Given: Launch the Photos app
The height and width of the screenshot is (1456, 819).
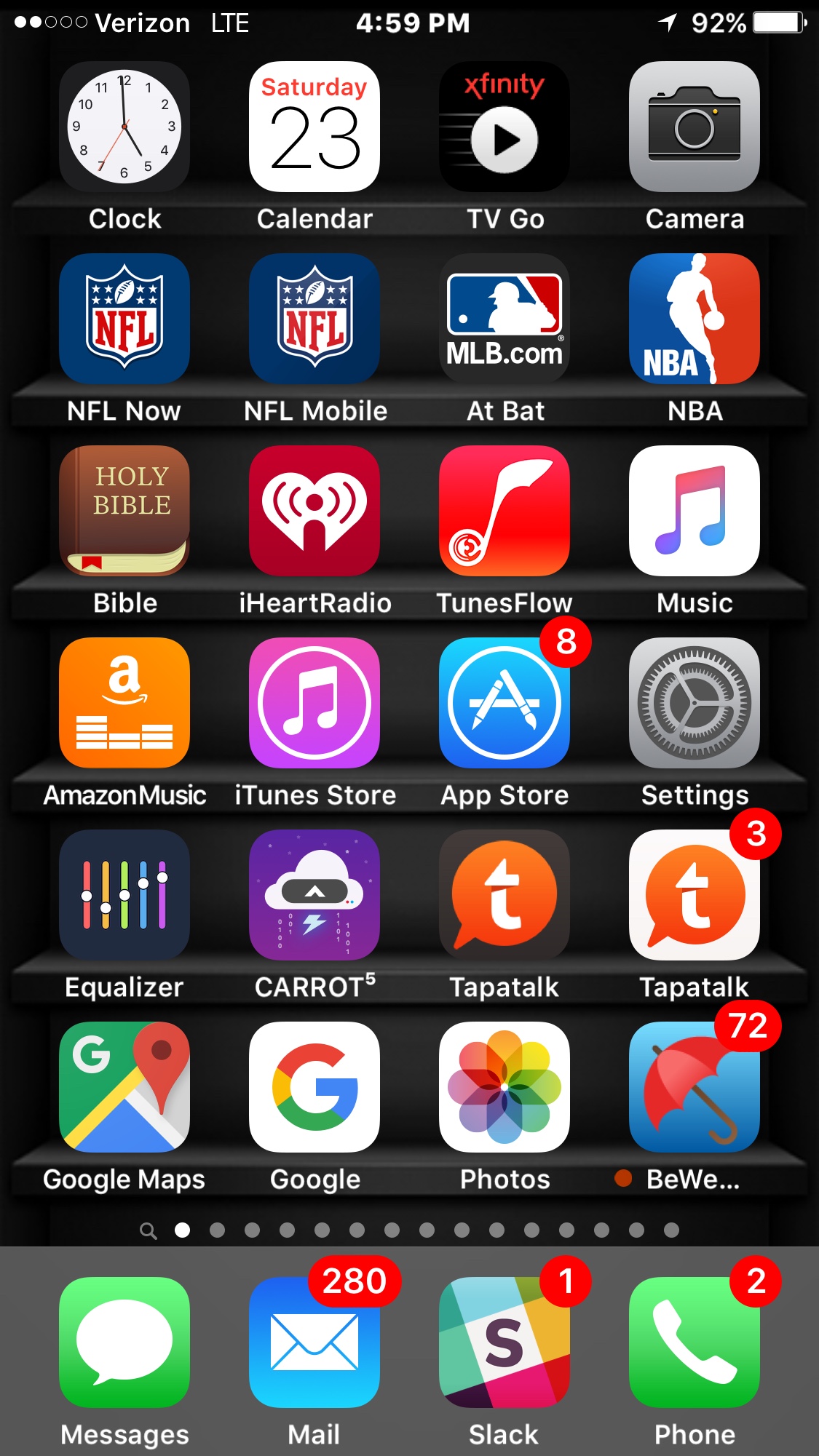Looking at the screenshot, I should (505, 1087).
